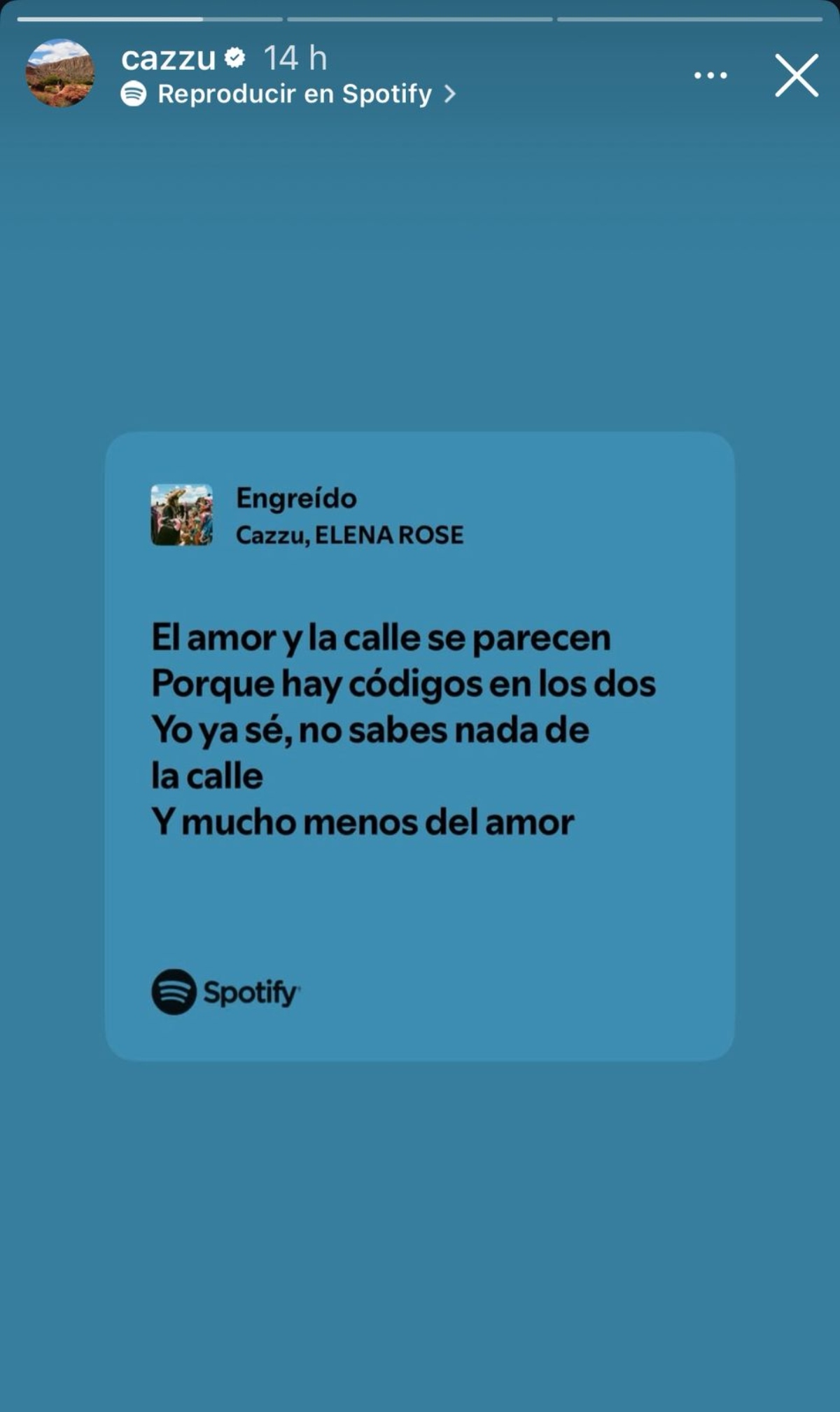Screen dimensions: 840x1412
Task: Open cazzu's profile picture
Action: 60,73
